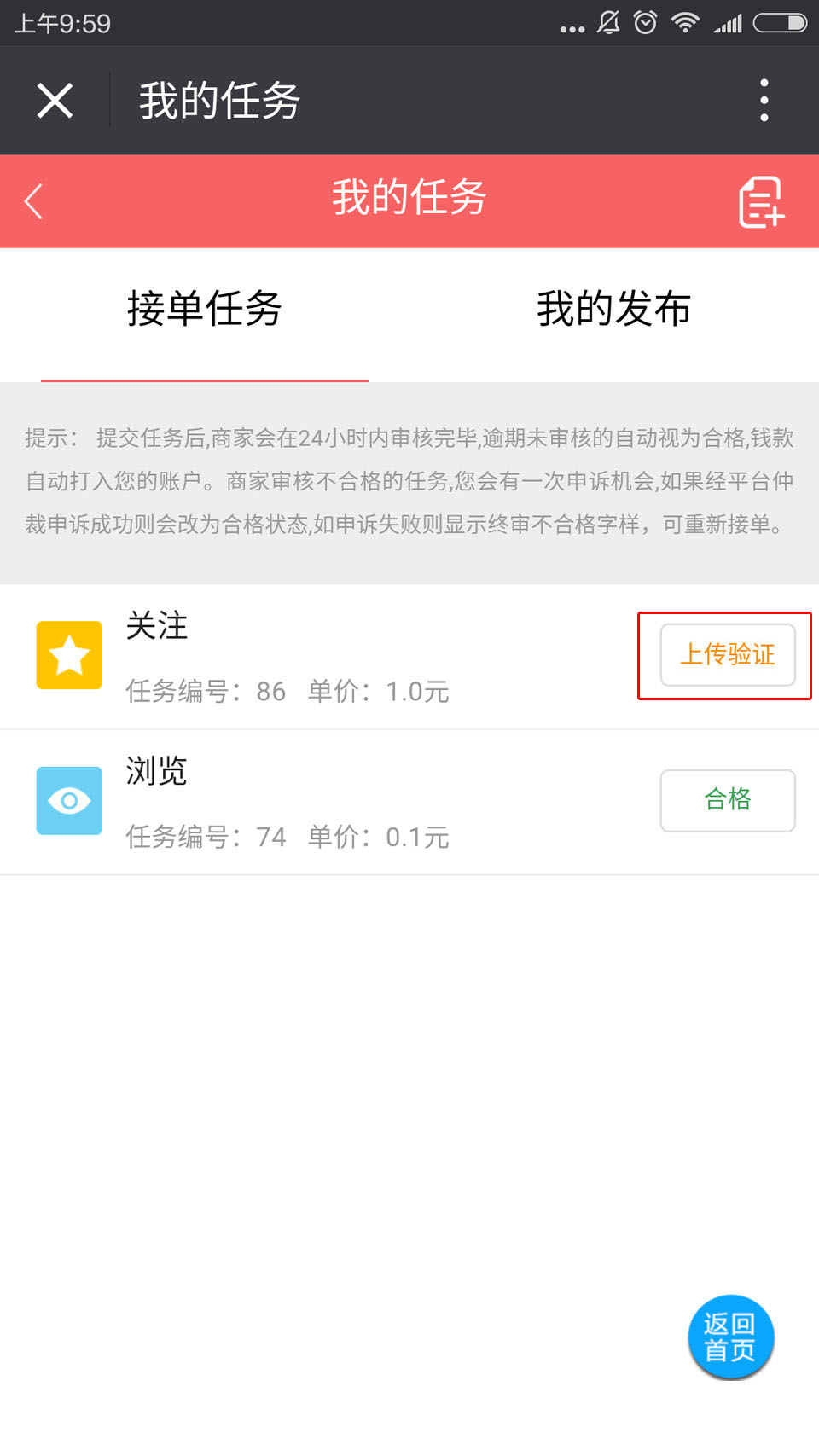Return to the home page via 返回首页
Image resolution: width=819 pixels, height=1456 pixels.
point(730,1337)
